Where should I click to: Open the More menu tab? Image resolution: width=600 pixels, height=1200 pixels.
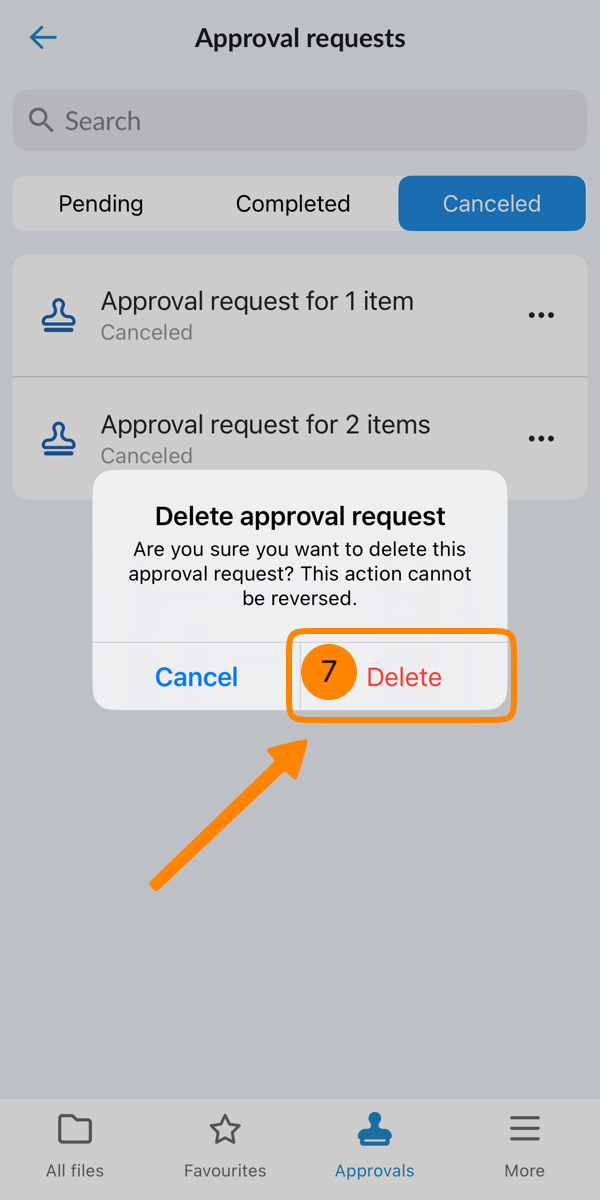(x=524, y=1145)
